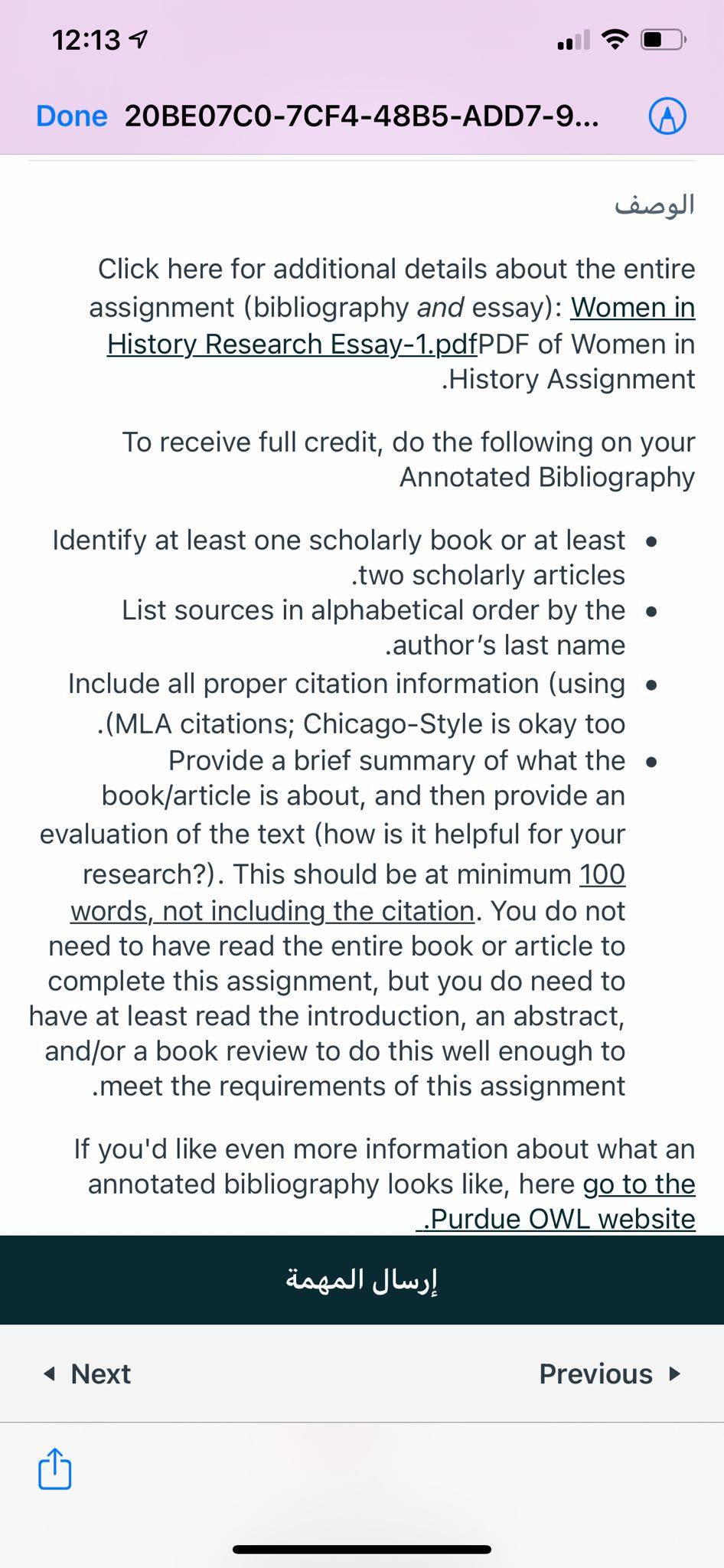Open the markup pen tool

point(667,116)
